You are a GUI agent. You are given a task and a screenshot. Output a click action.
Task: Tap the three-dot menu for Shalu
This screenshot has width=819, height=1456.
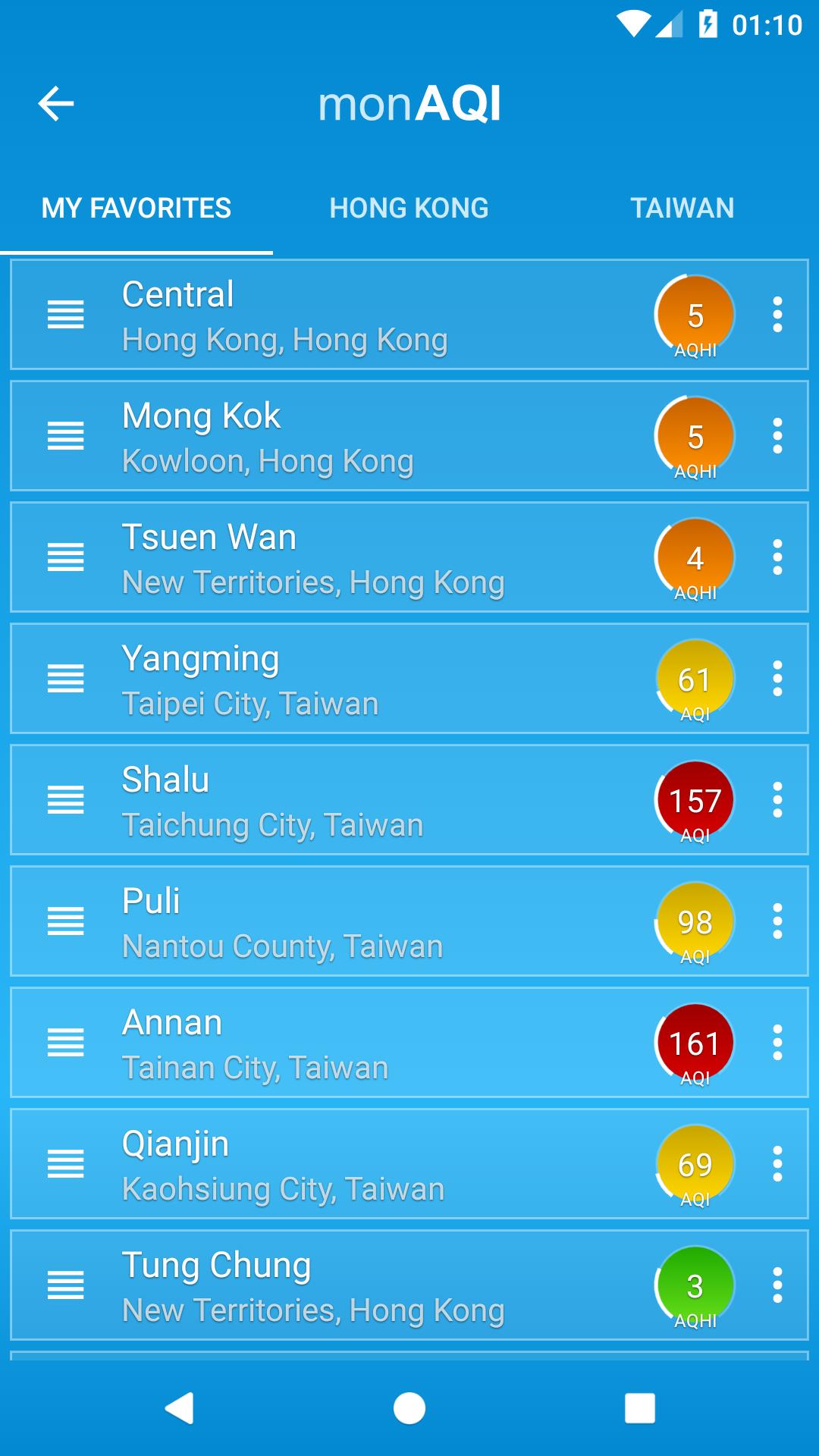tap(777, 800)
